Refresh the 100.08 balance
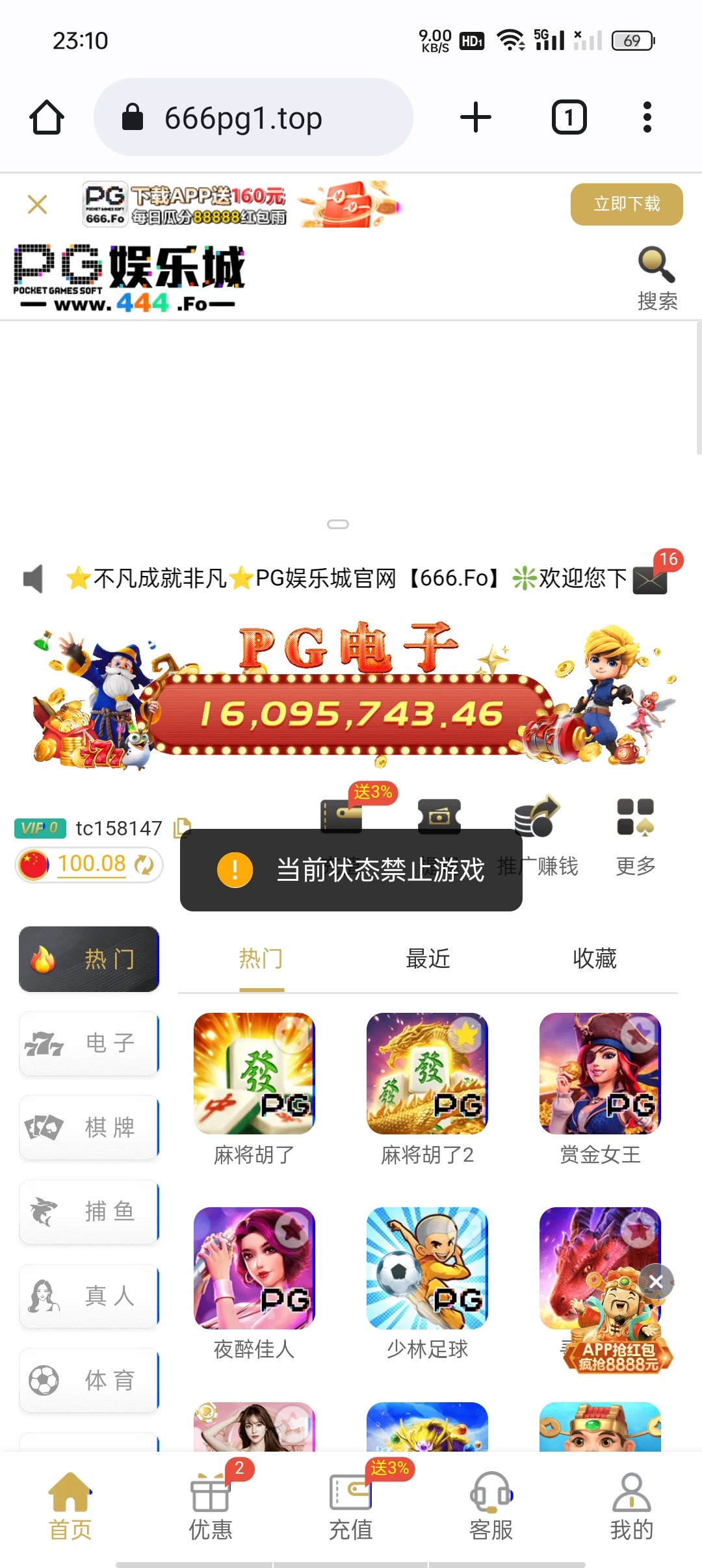Viewport: 702px width, 1568px height. (144, 865)
